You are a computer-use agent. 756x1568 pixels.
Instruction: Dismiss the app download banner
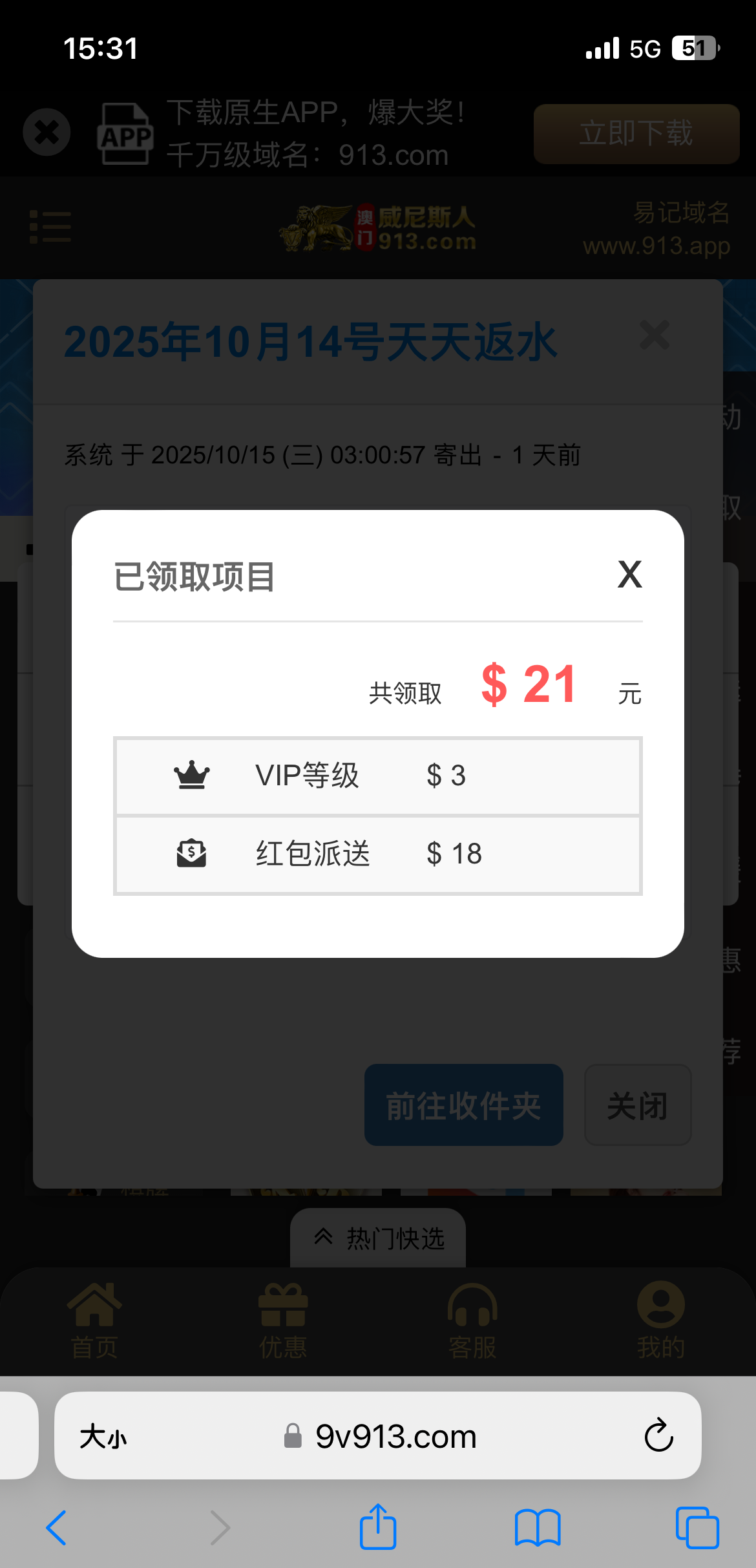pyautogui.click(x=47, y=132)
